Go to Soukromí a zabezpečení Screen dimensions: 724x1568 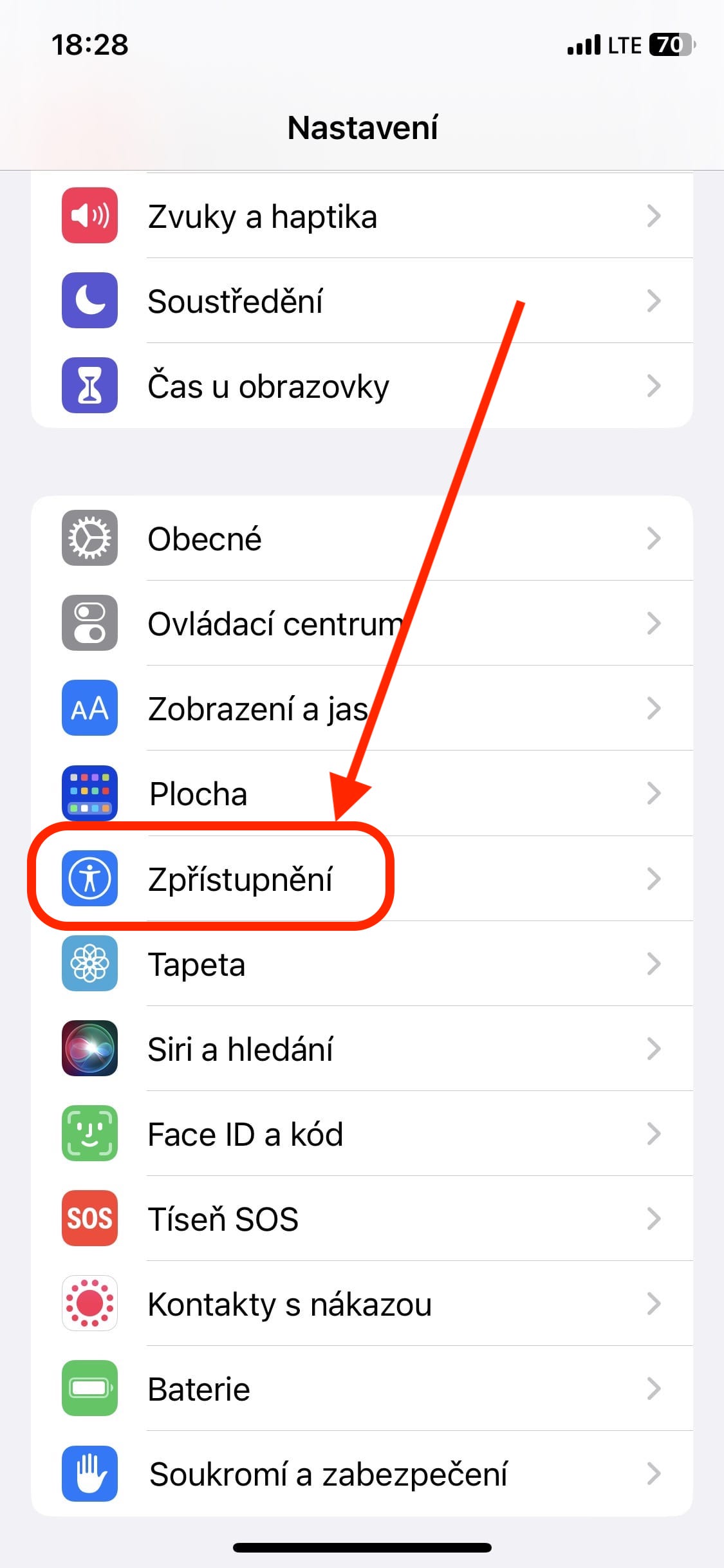(362, 1473)
